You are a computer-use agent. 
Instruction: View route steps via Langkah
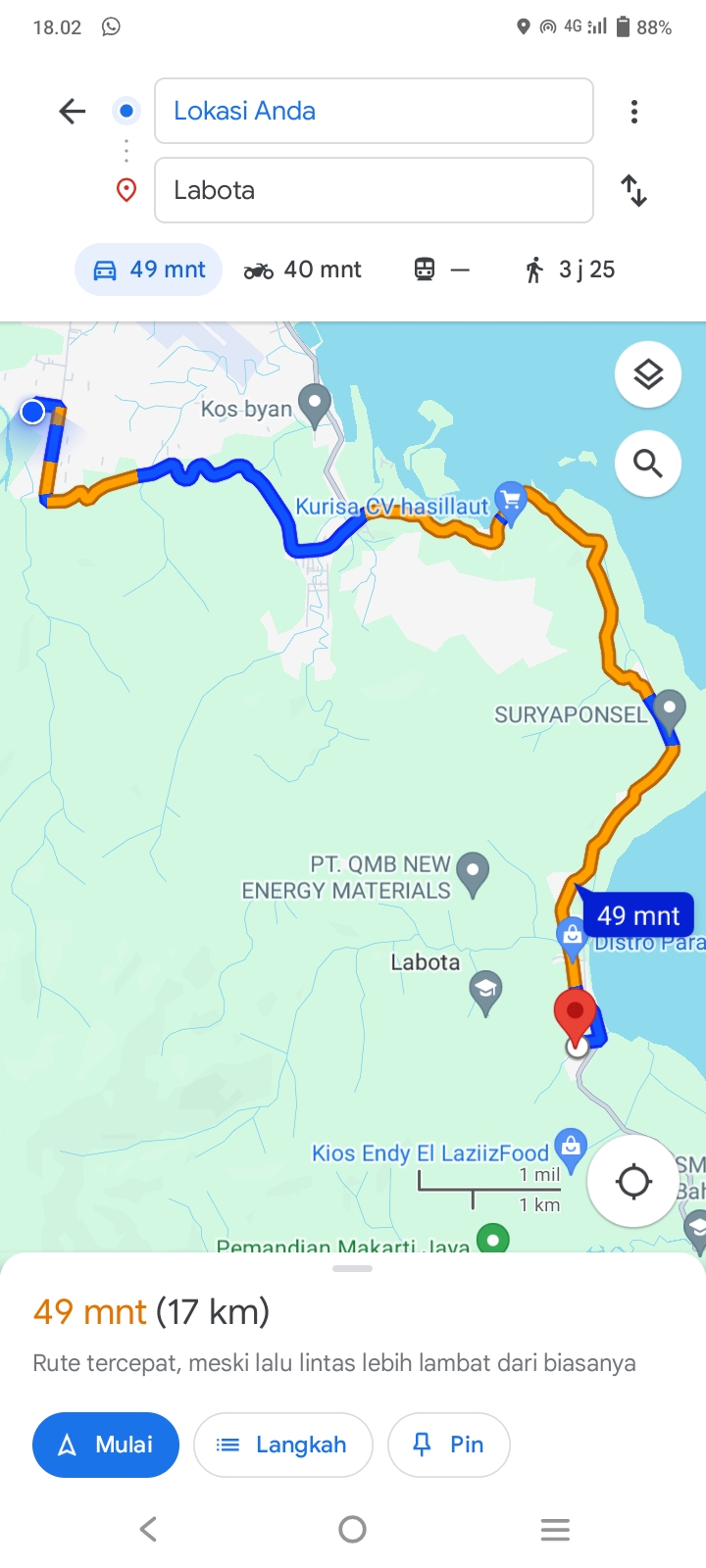[283, 1445]
